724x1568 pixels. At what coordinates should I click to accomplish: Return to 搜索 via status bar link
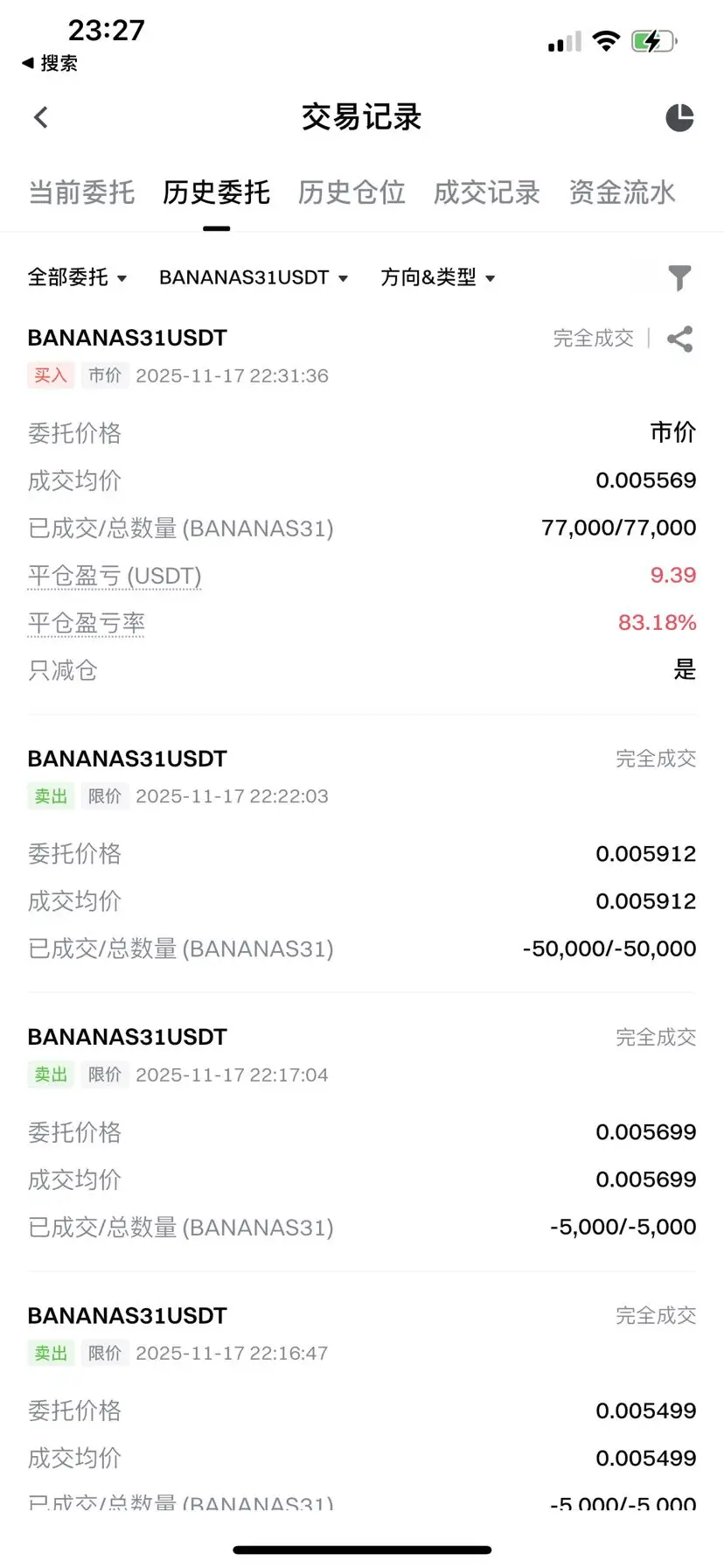pos(50,63)
